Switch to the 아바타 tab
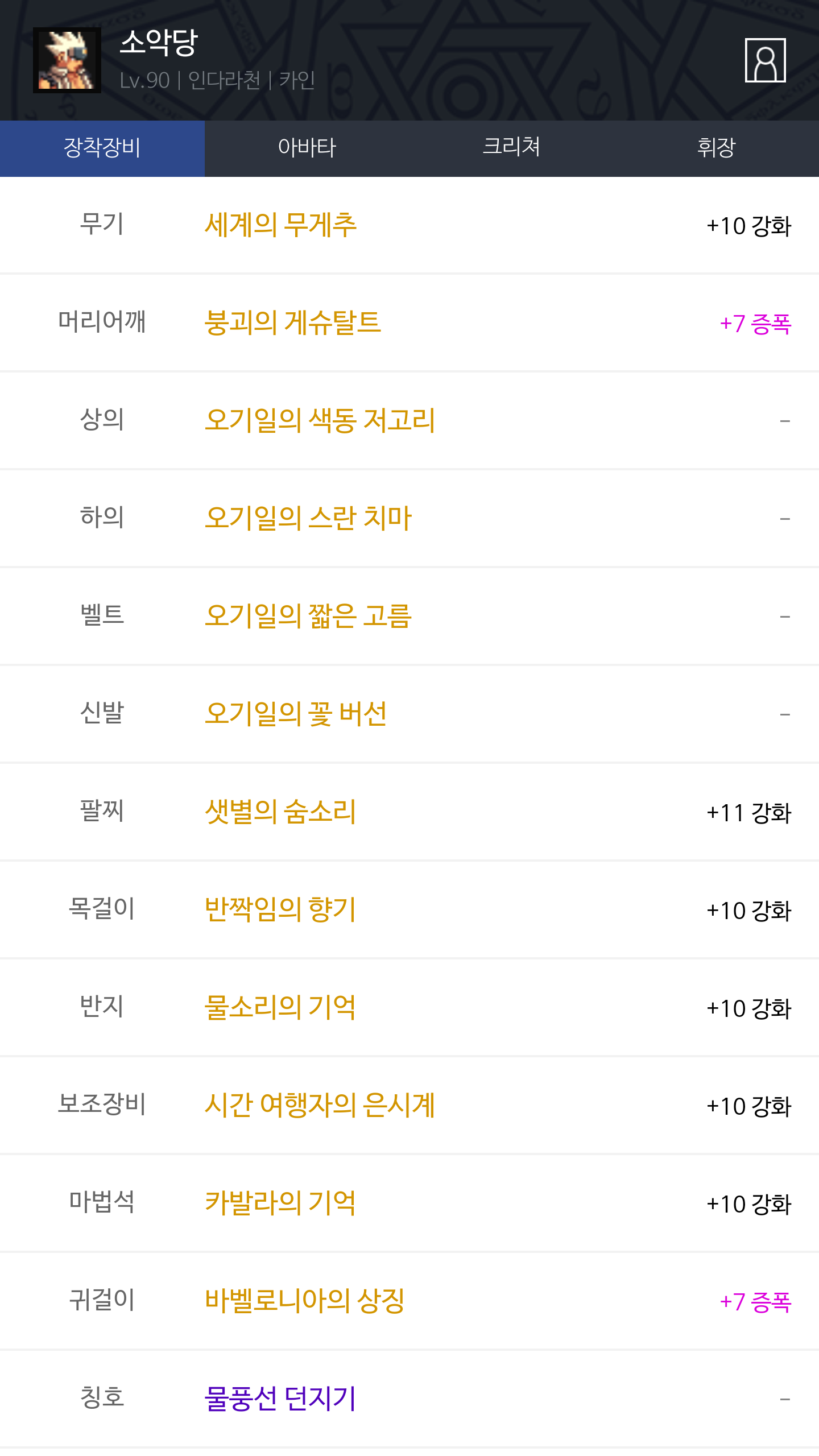The image size is (819, 1456). click(307, 148)
